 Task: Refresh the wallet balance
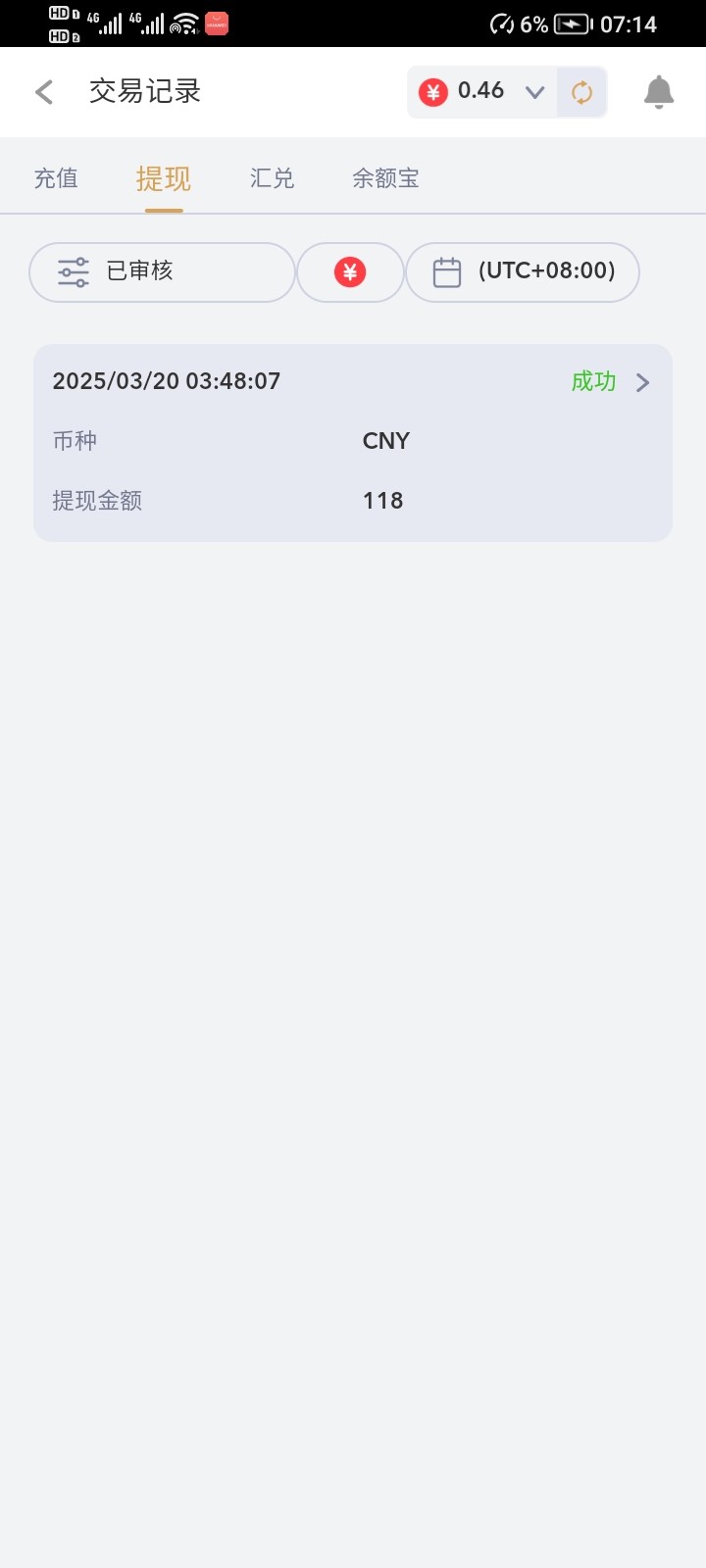(582, 92)
